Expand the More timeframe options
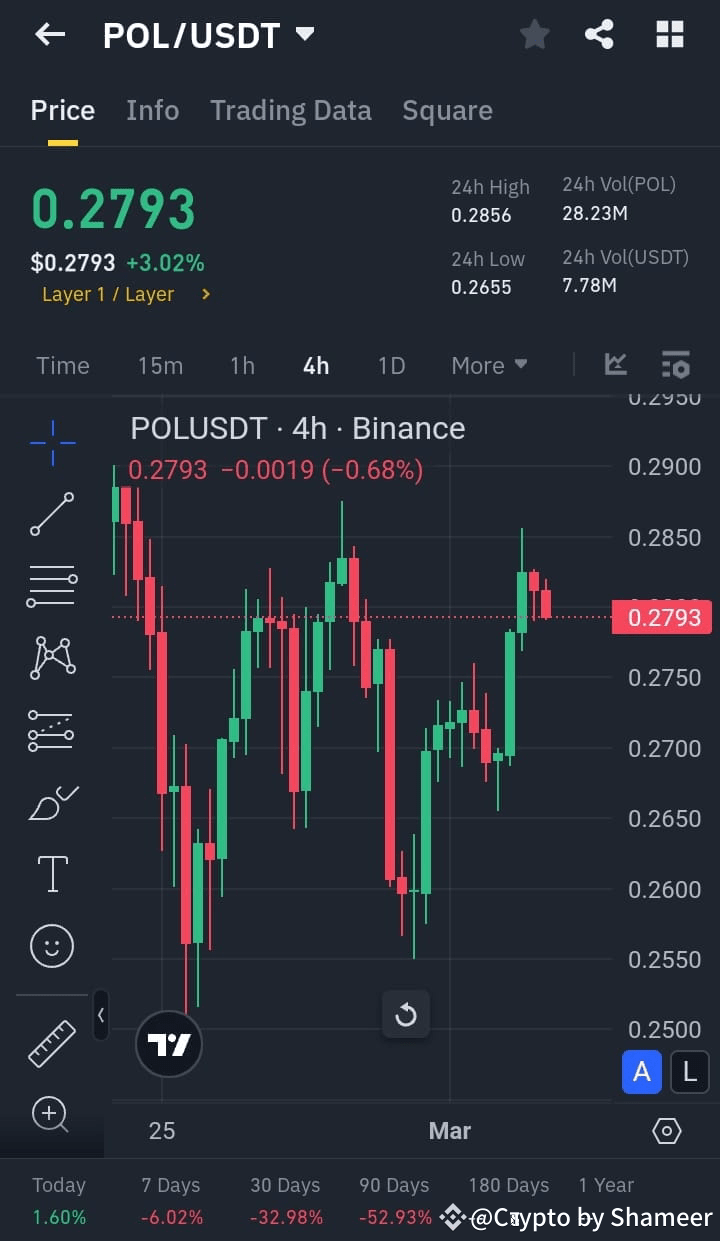The height and width of the screenshot is (1241, 720). (489, 365)
